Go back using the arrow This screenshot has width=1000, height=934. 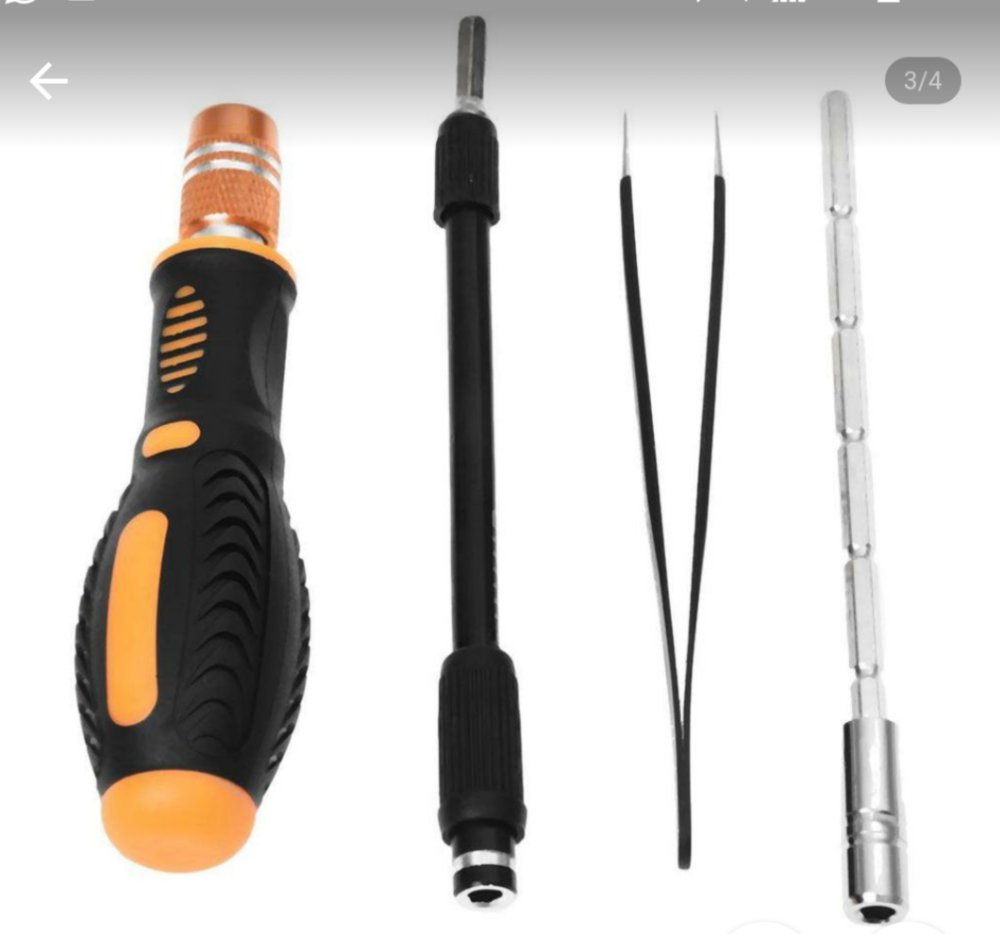[48, 81]
